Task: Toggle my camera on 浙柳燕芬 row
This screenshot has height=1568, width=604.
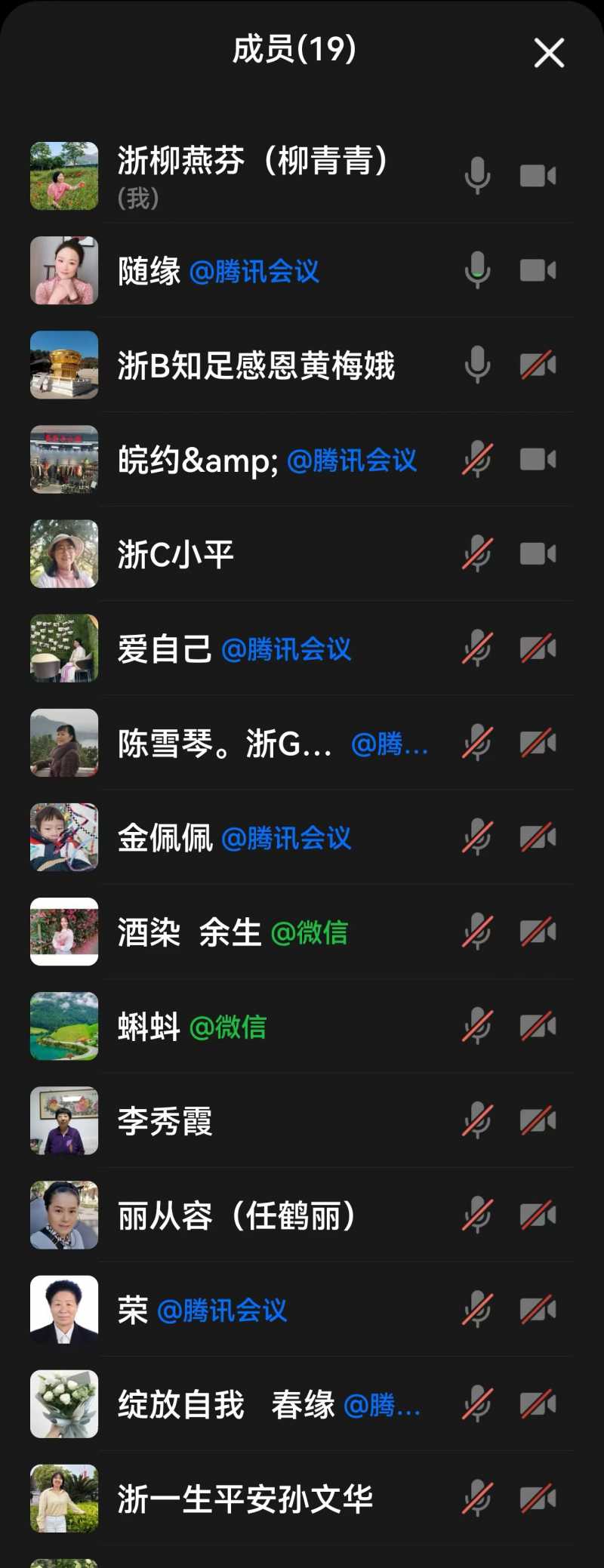Action: pyautogui.click(x=538, y=176)
